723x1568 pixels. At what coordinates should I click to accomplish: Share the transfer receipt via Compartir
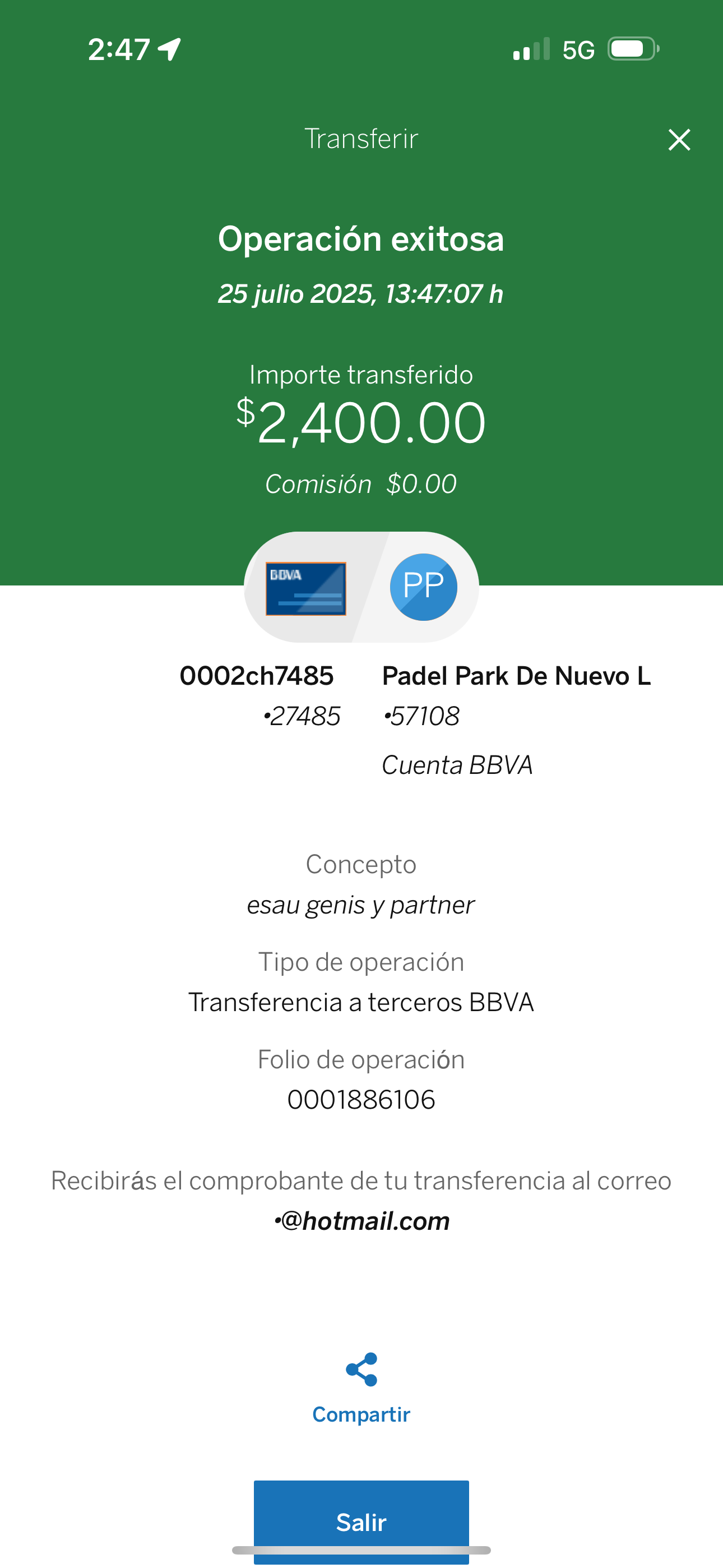pyautogui.click(x=361, y=1388)
